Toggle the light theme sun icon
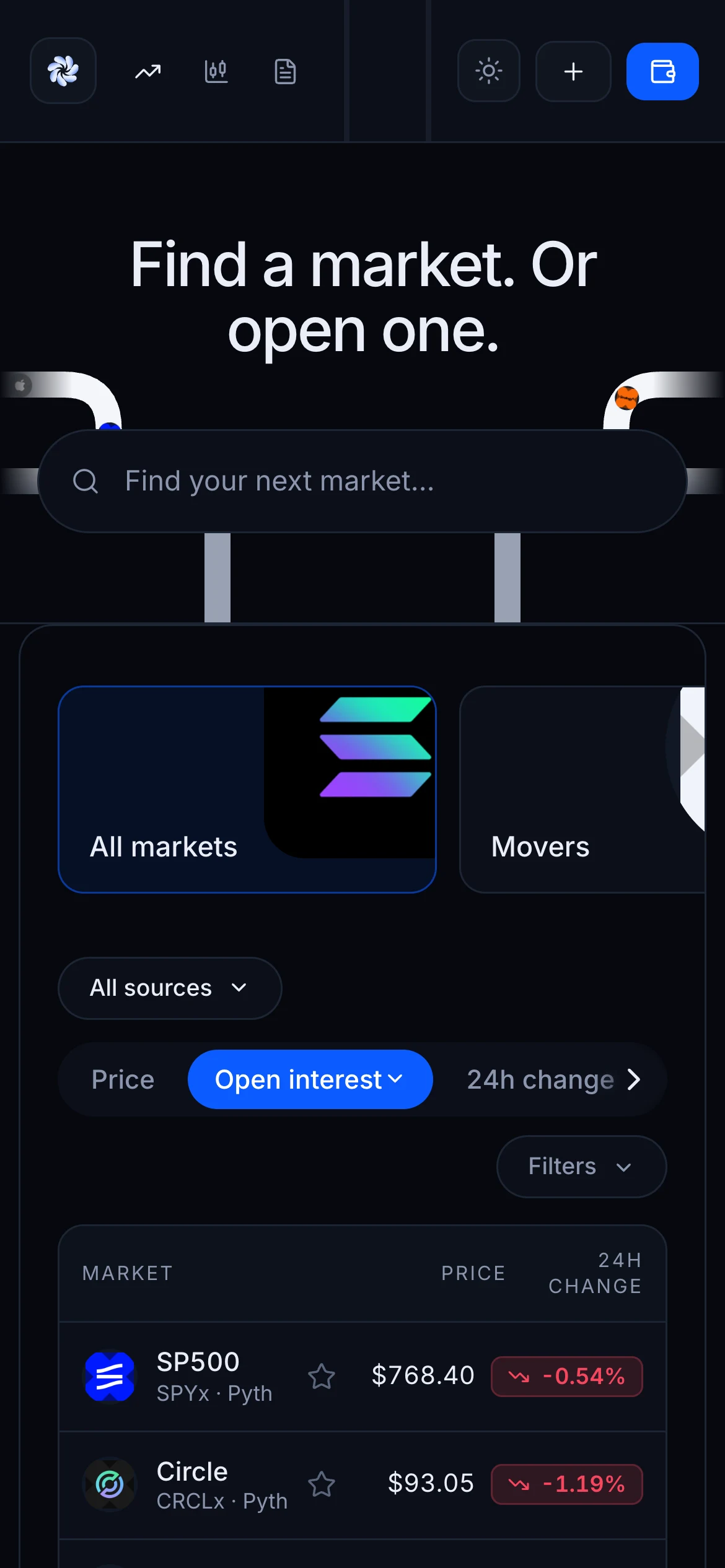The width and height of the screenshot is (725, 1568). [x=489, y=71]
